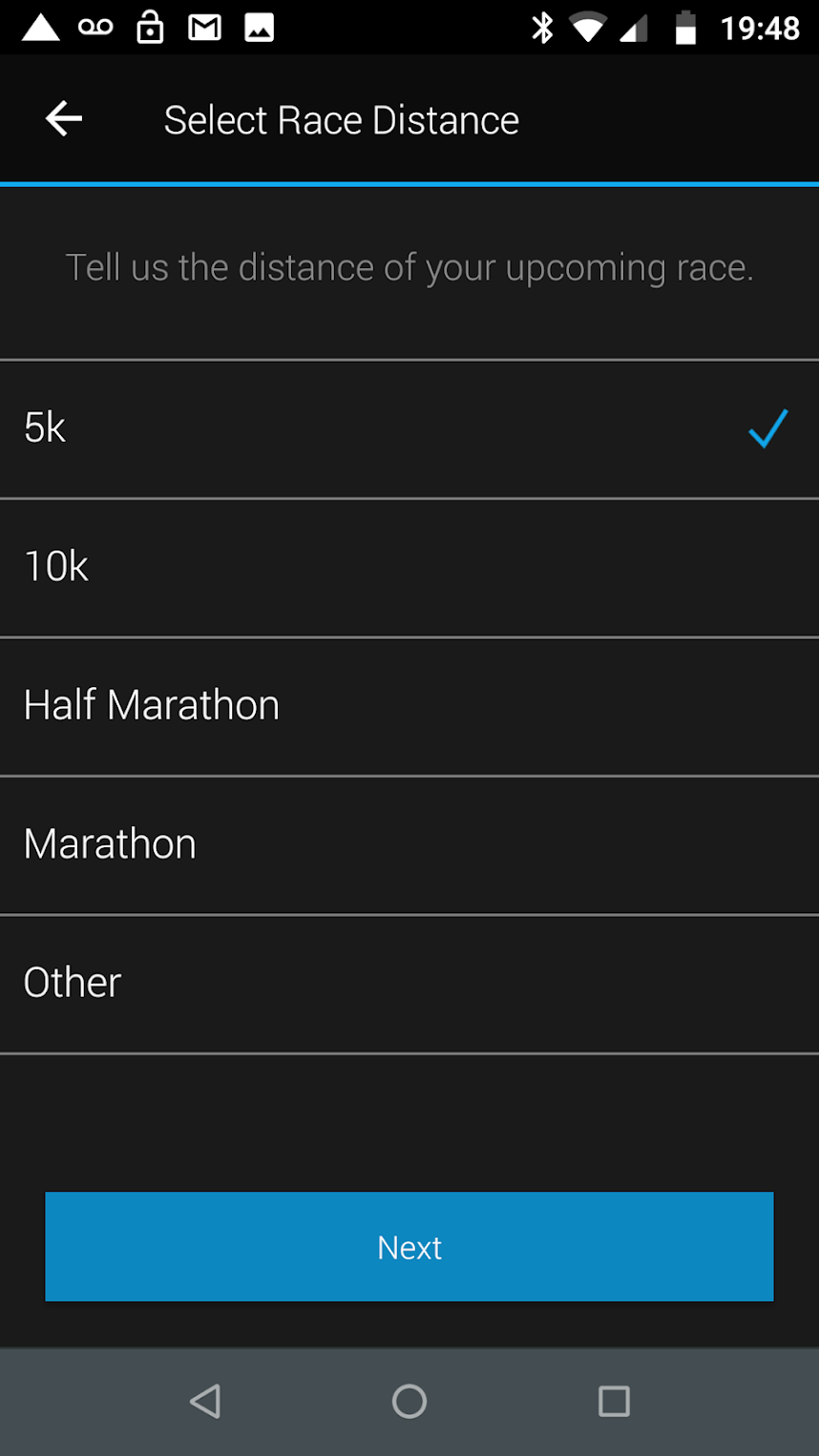
Task: Choose the 10k distance option
Action: [409, 567]
